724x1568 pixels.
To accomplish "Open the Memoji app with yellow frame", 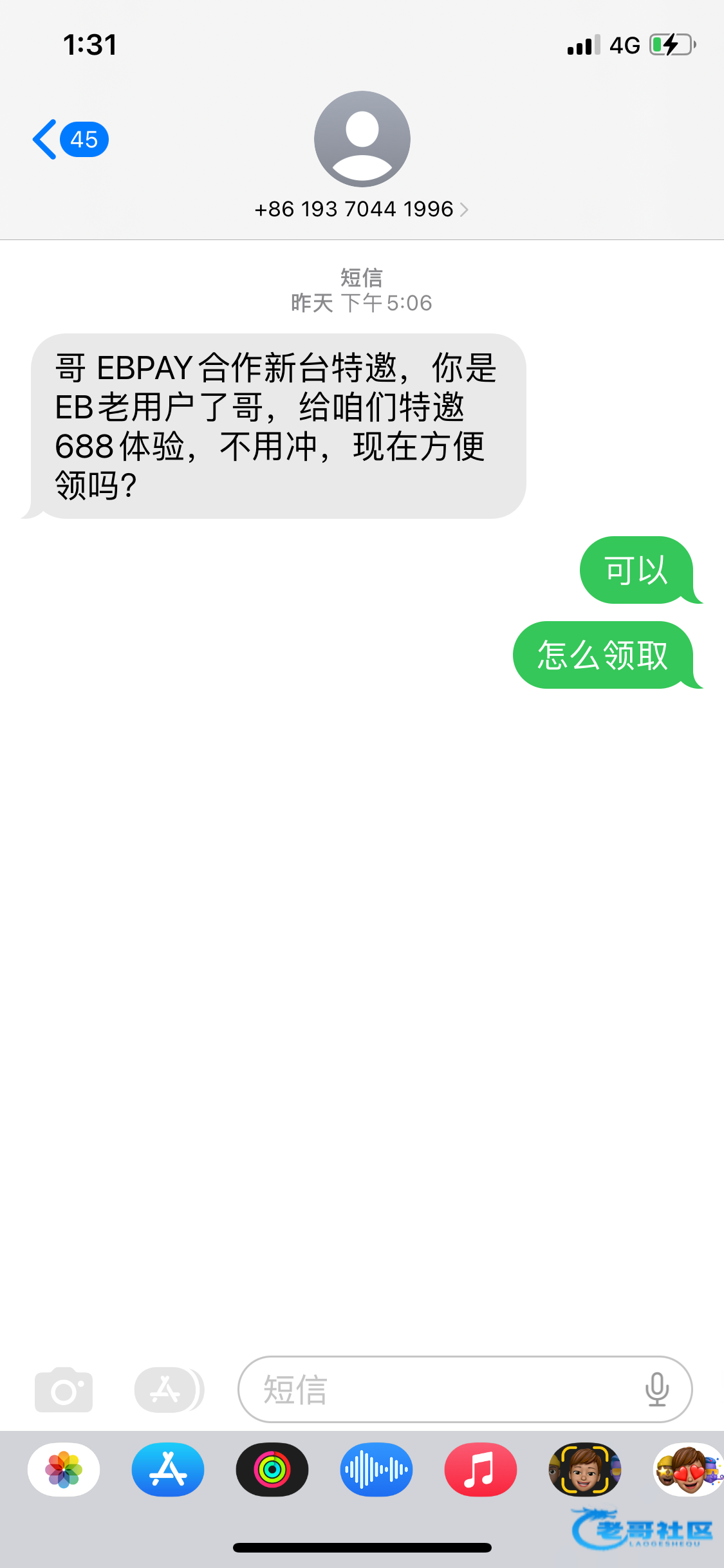I will click(x=584, y=1470).
